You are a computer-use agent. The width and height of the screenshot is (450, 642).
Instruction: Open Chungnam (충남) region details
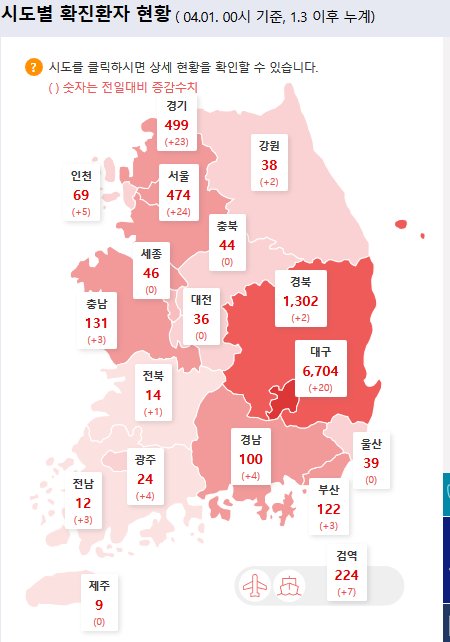click(97, 320)
